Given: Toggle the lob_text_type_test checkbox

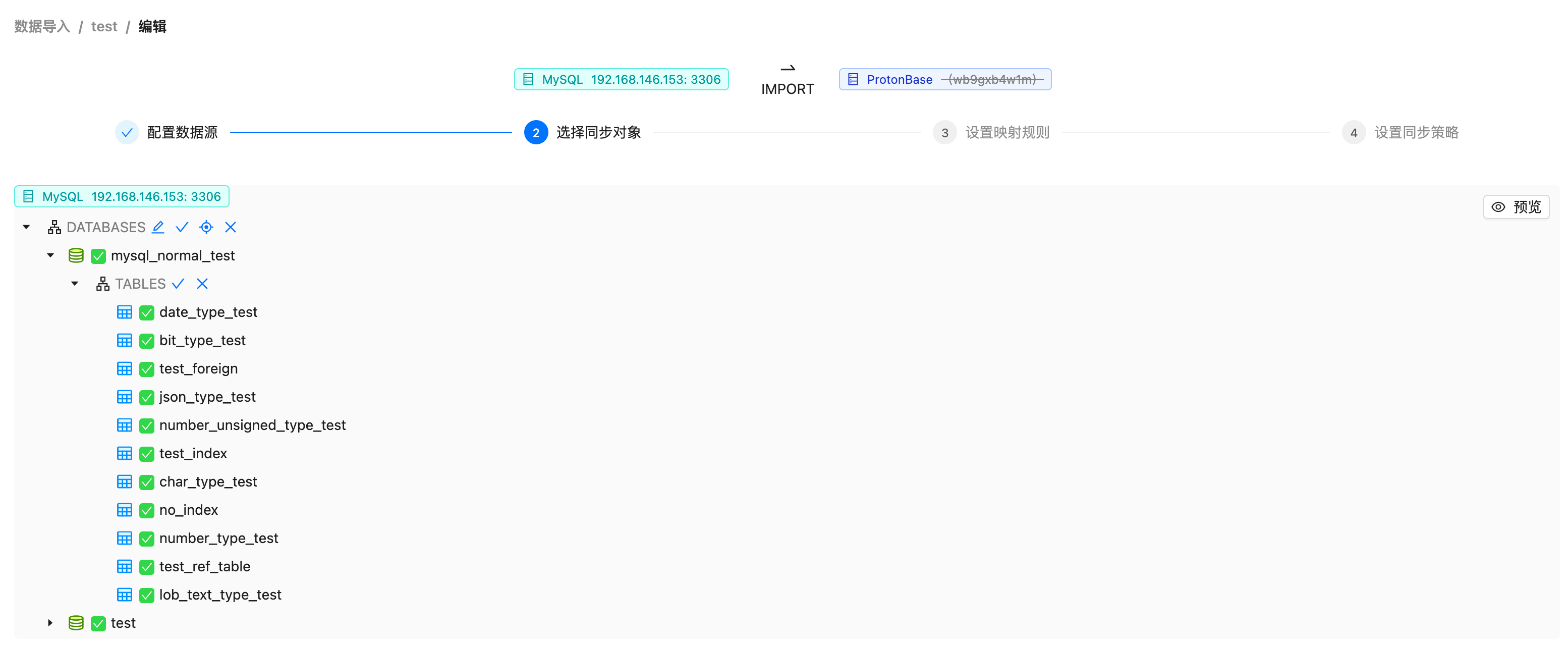Looking at the screenshot, I should pyautogui.click(x=147, y=595).
